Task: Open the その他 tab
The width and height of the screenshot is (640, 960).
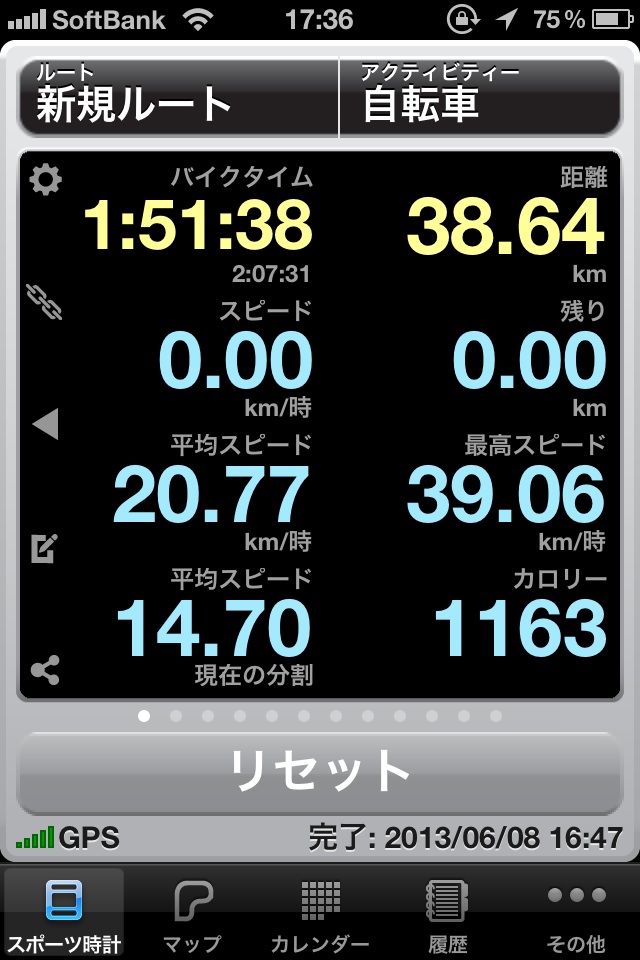Action: [577, 915]
